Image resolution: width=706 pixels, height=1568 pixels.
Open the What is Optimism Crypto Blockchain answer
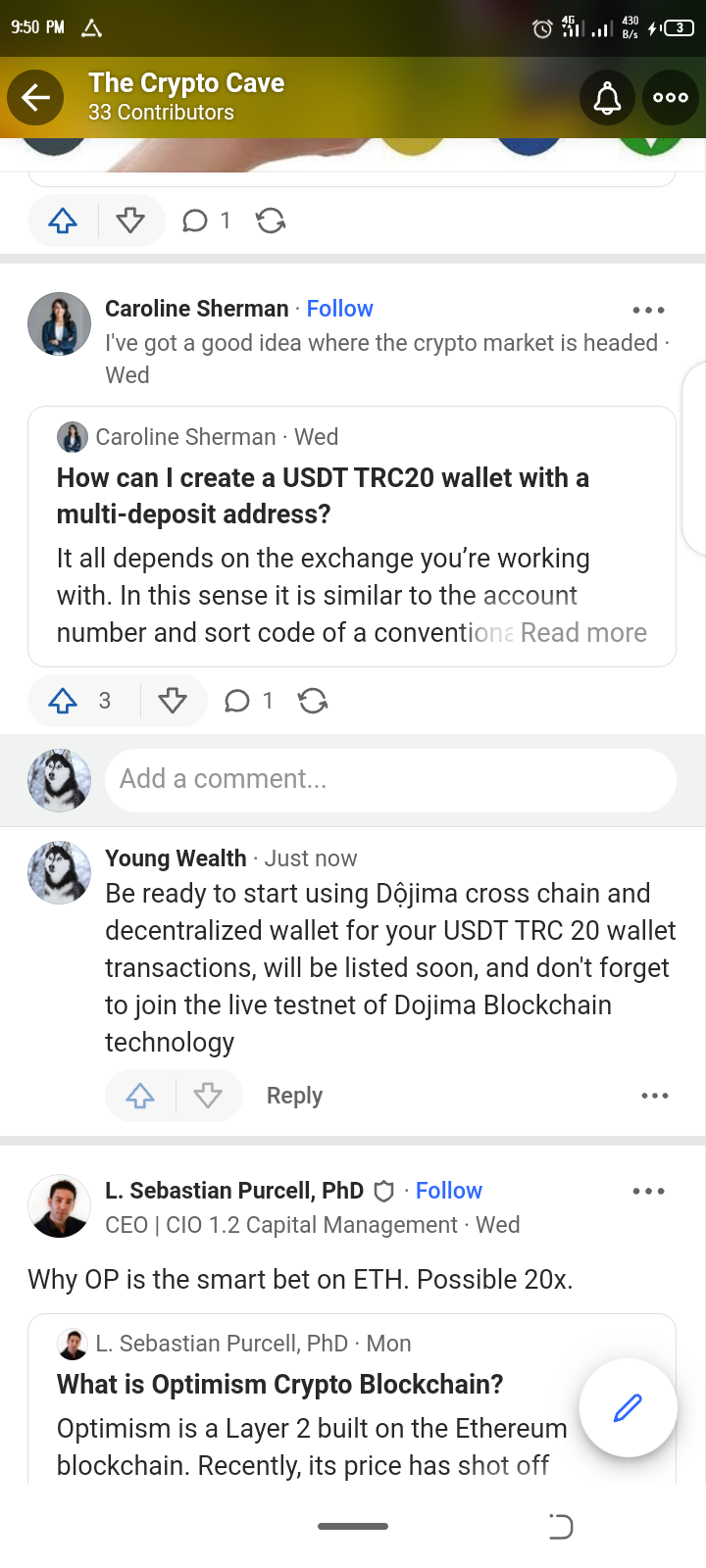pyautogui.click(x=279, y=1385)
